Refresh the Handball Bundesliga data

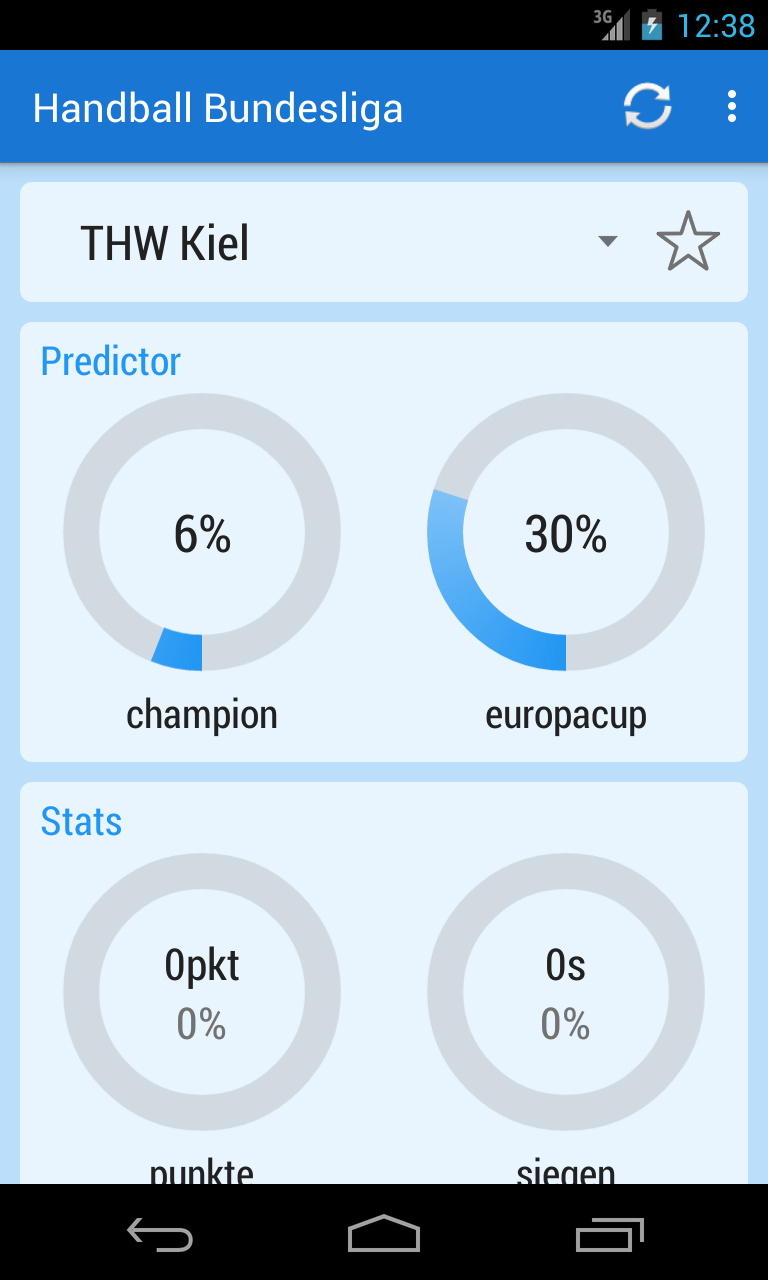point(648,106)
